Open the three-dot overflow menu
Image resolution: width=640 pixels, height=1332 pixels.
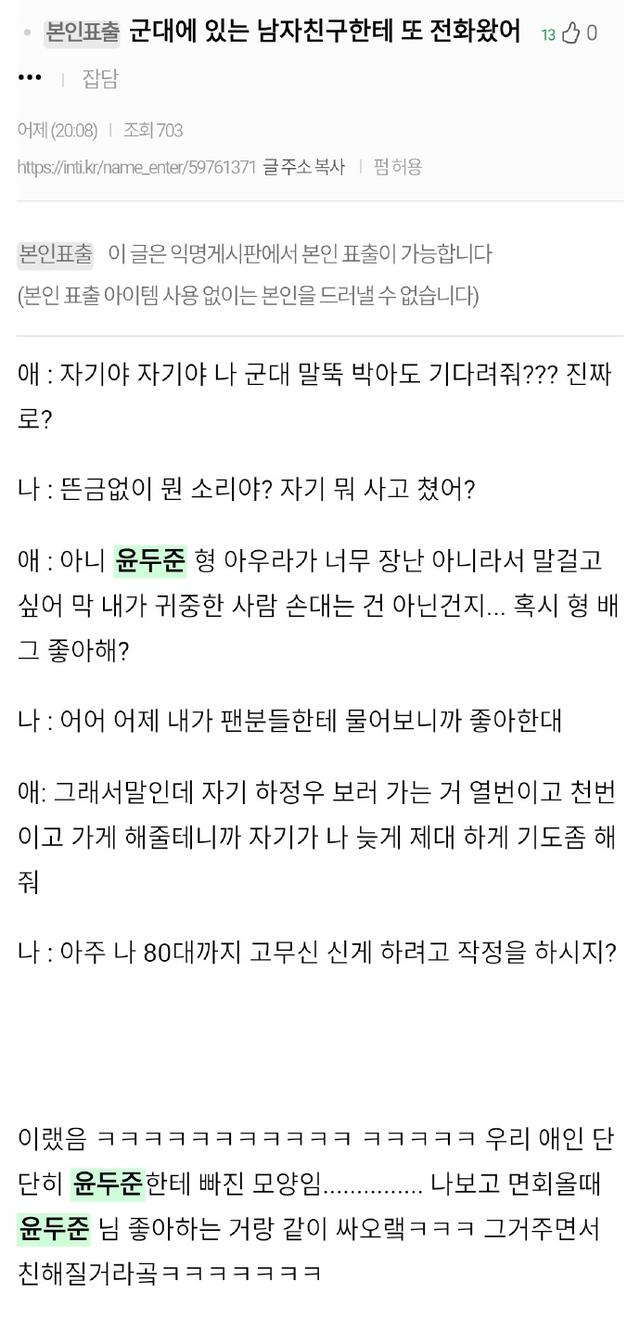(30, 78)
